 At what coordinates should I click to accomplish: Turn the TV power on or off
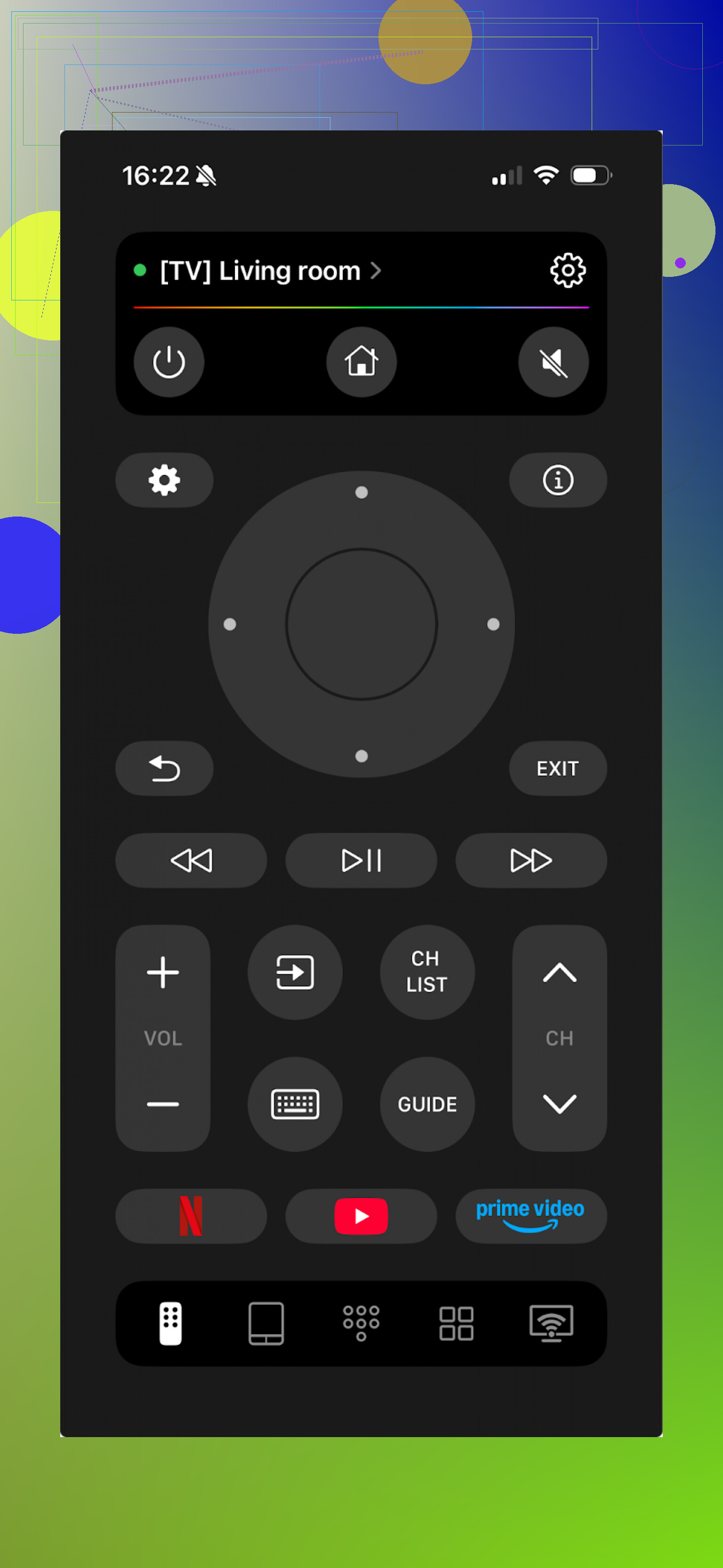coord(169,362)
